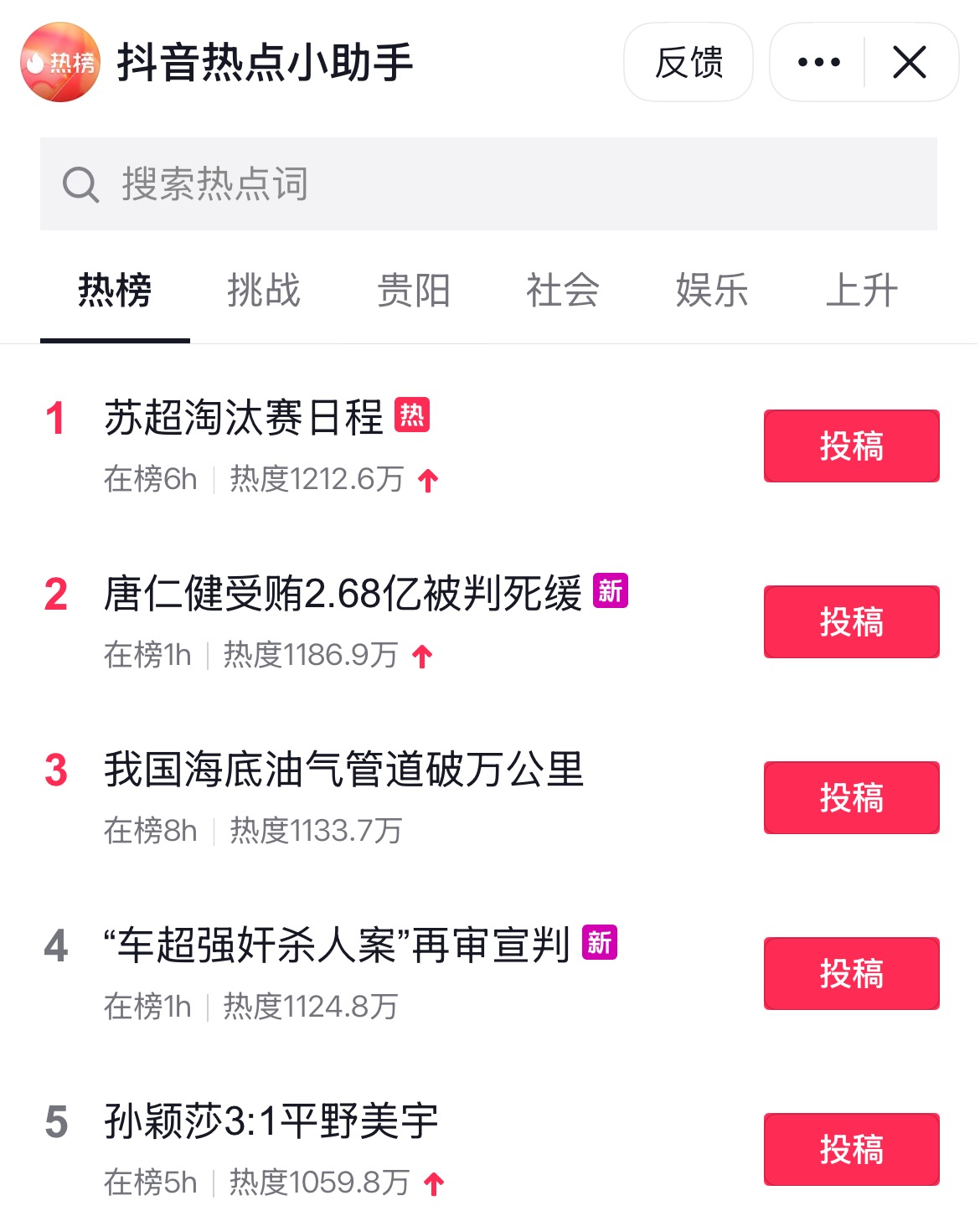Tap 投稿 for “车超强奸杀人案”再审宣判
This screenshot has width=980, height=1216.
pyautogui.click(x=851, y=974)
